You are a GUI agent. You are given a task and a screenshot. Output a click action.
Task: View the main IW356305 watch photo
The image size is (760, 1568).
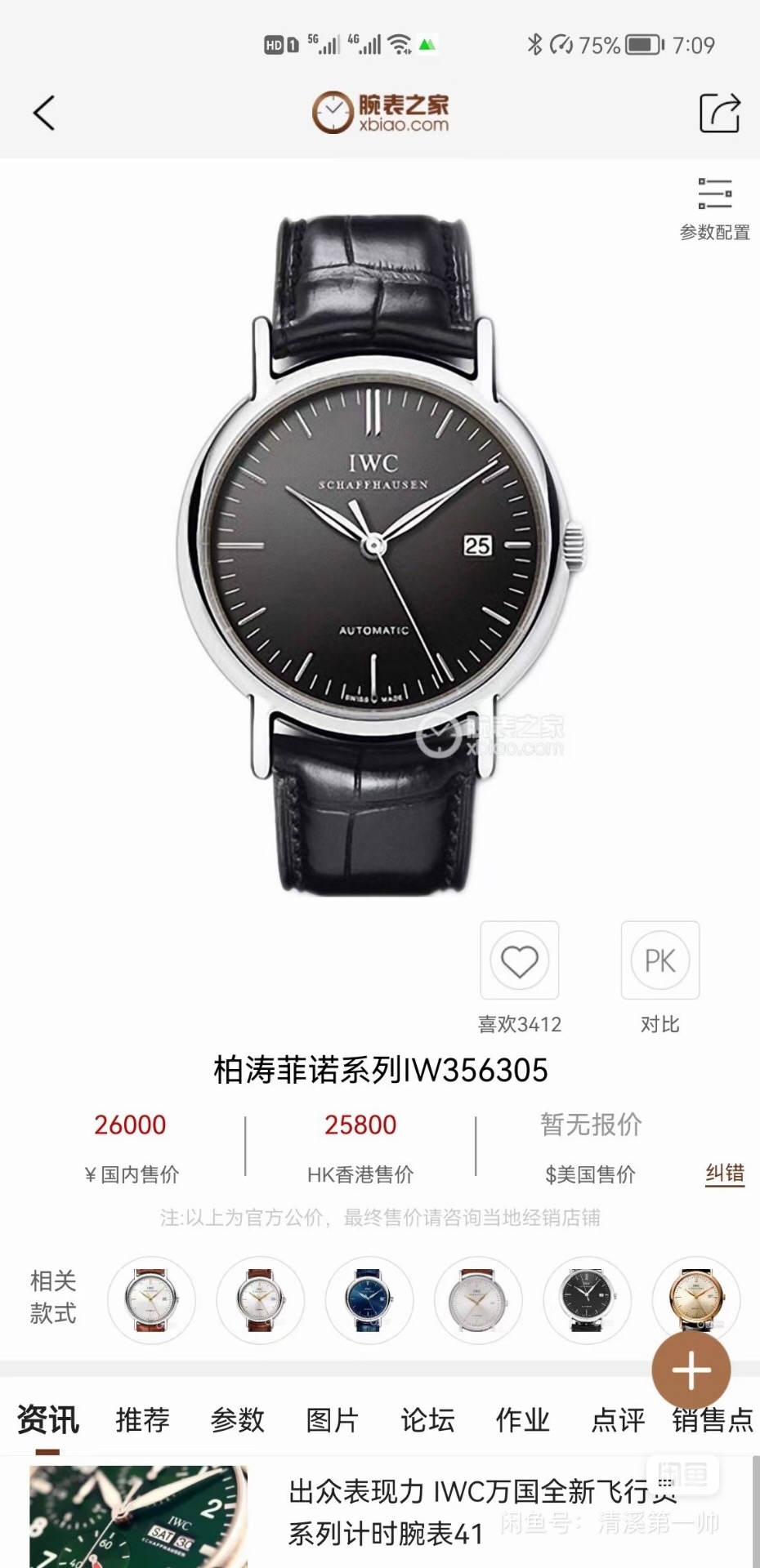[380, 555]
